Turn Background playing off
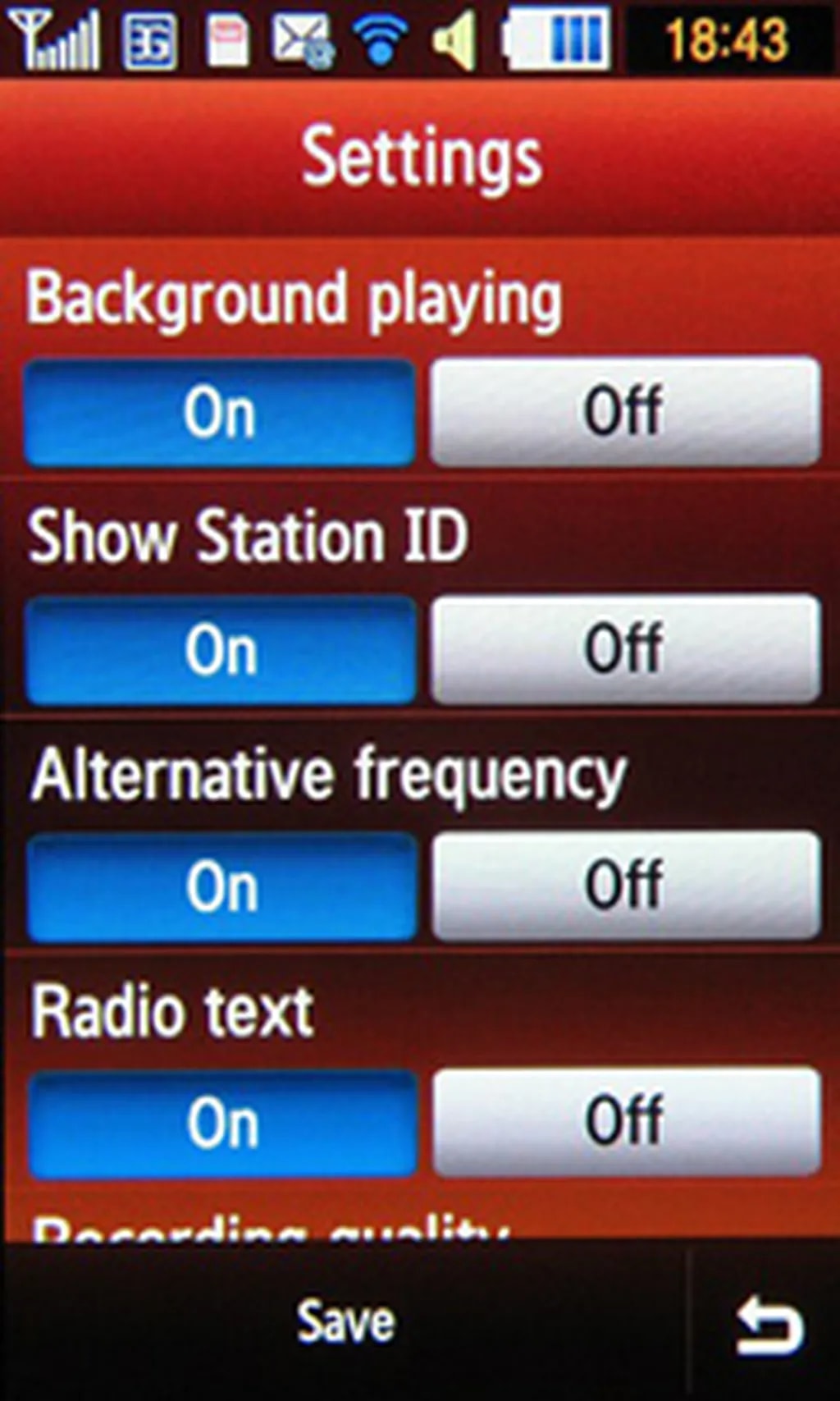This screenshot has height=1401, width=840. coord(625,411)
